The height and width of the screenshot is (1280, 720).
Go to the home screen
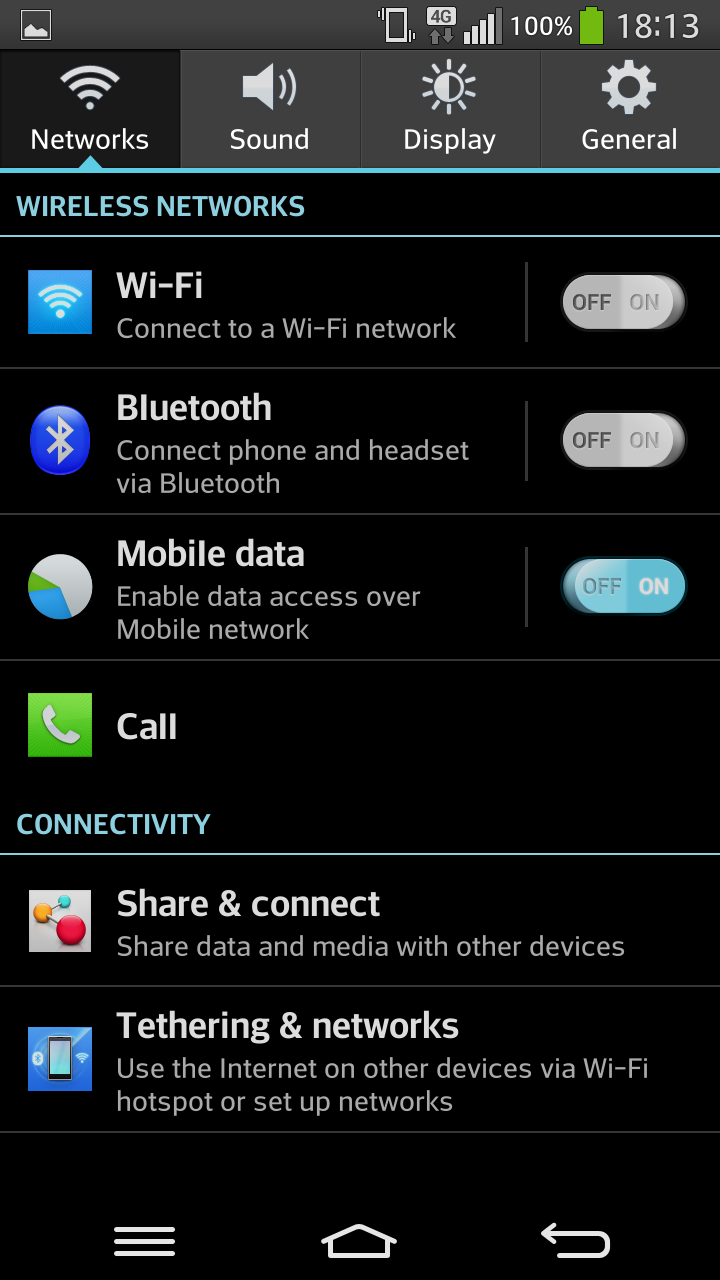coord(359,1241)
